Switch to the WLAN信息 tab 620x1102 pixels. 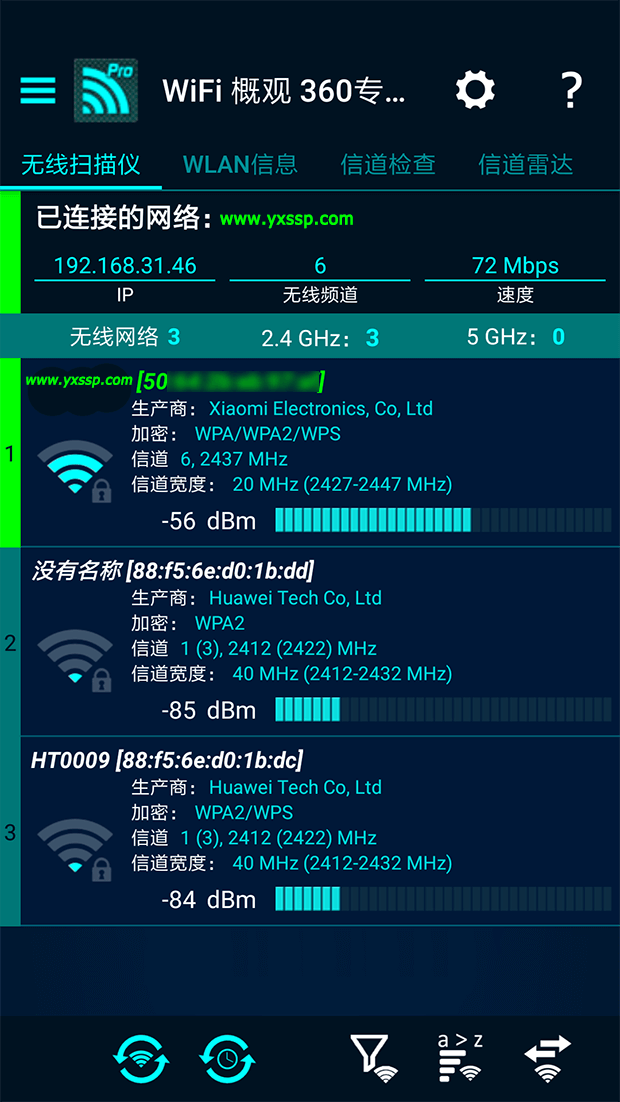pos(240,164)
